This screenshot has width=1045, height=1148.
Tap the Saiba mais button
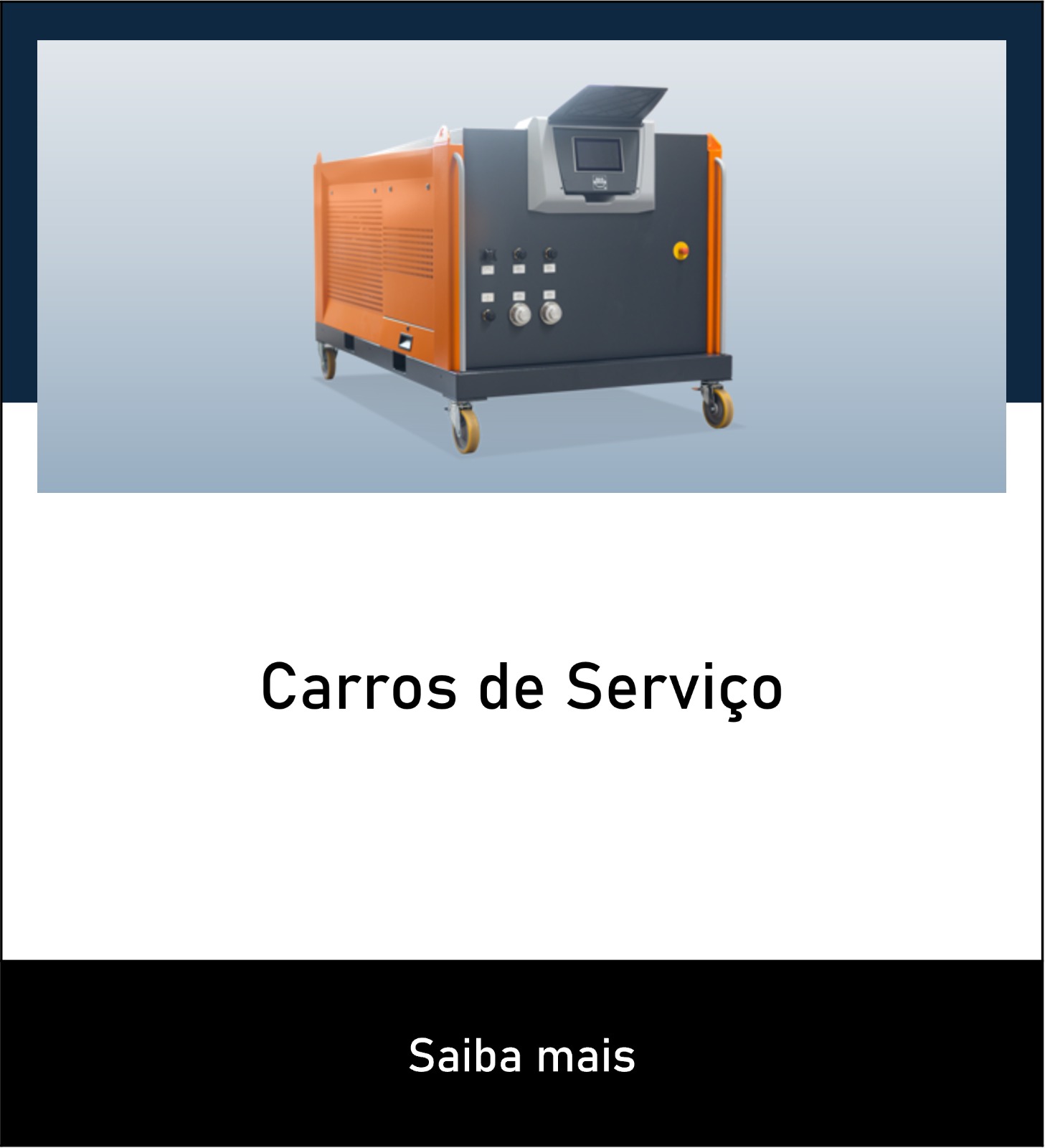(x=521, y=1055)
